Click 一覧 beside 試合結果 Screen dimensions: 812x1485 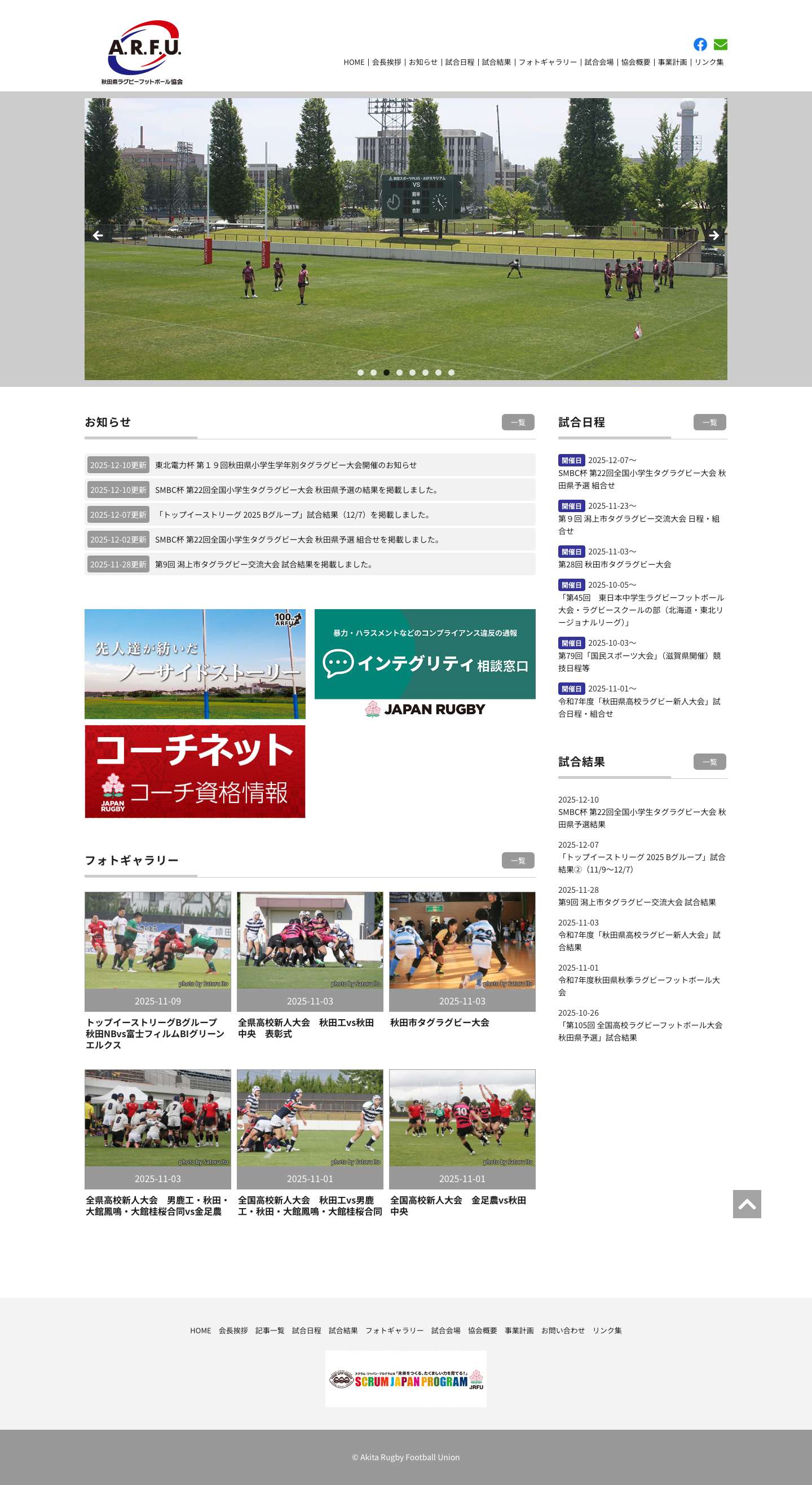[x=710, y=761]
